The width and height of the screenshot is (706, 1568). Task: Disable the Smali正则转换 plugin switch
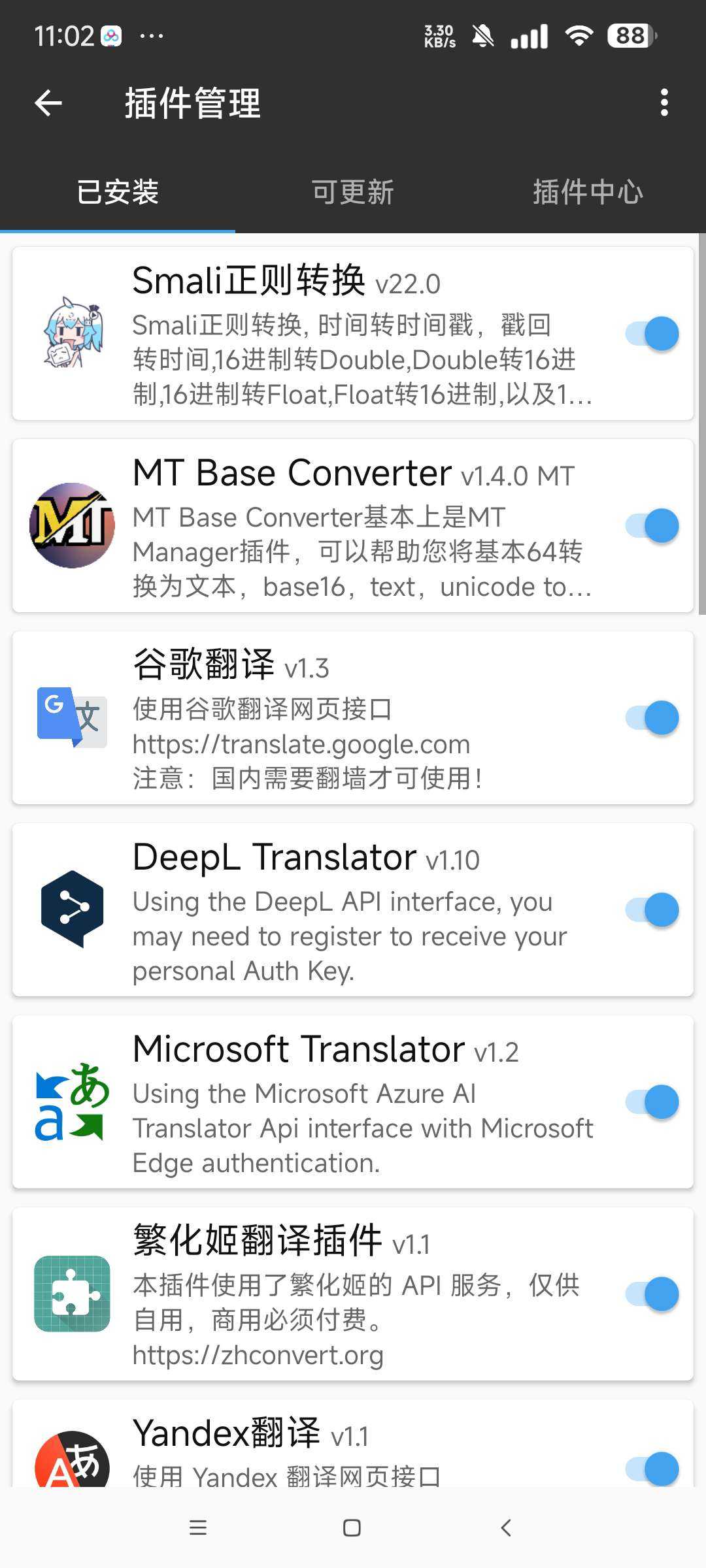[652, 334]
